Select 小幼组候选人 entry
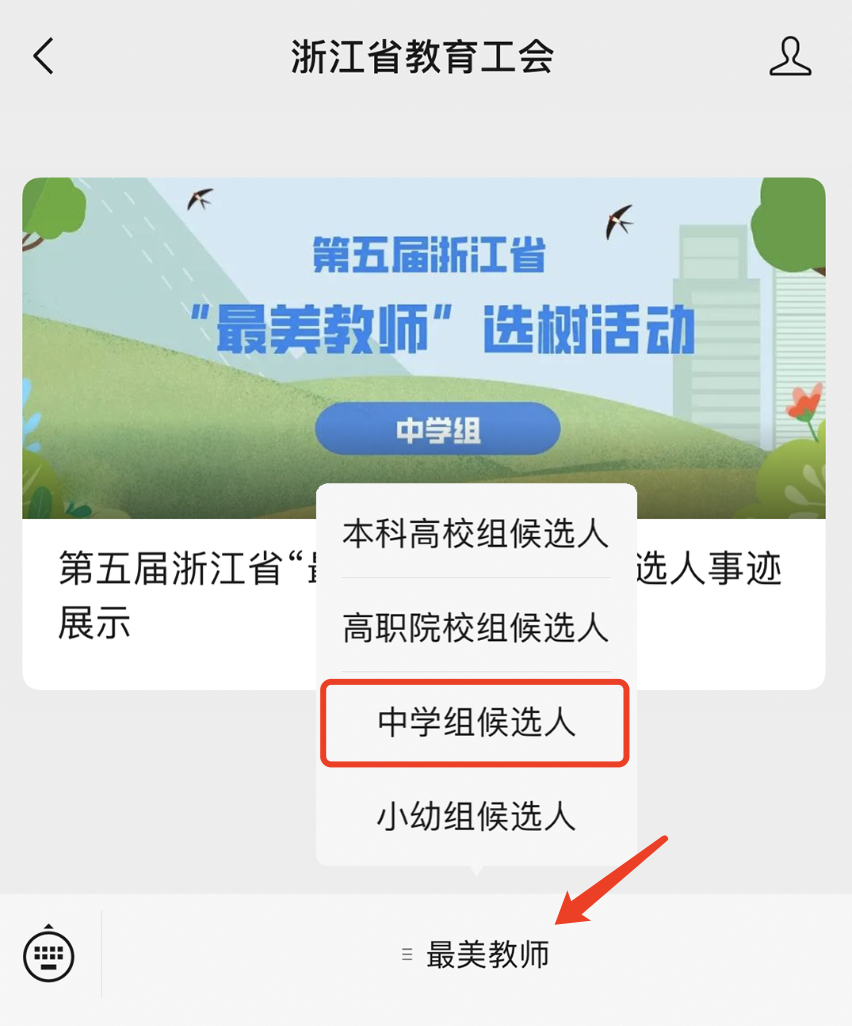This screenshot has width=852, height=1026. tap(475, 816)
